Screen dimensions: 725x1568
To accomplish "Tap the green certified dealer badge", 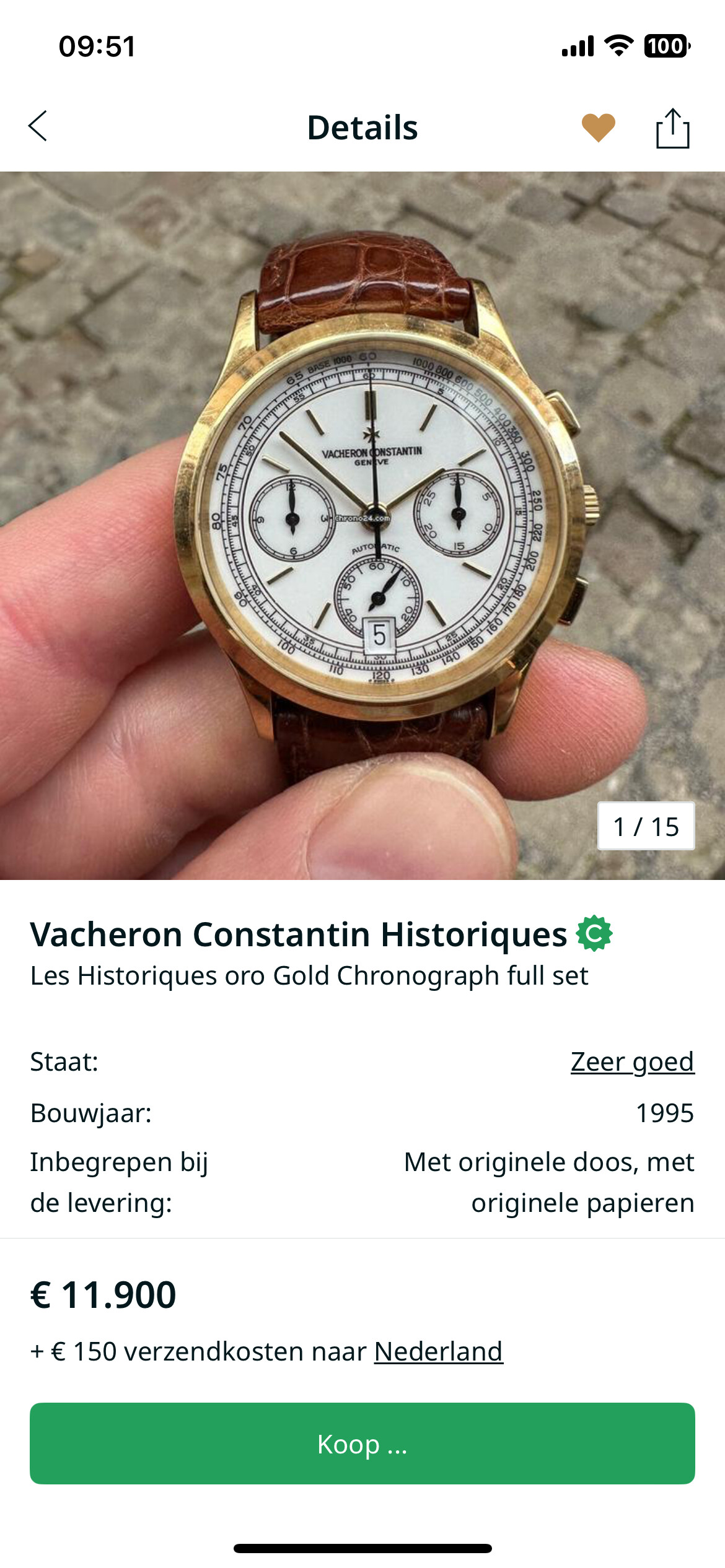I will (594, 933).
